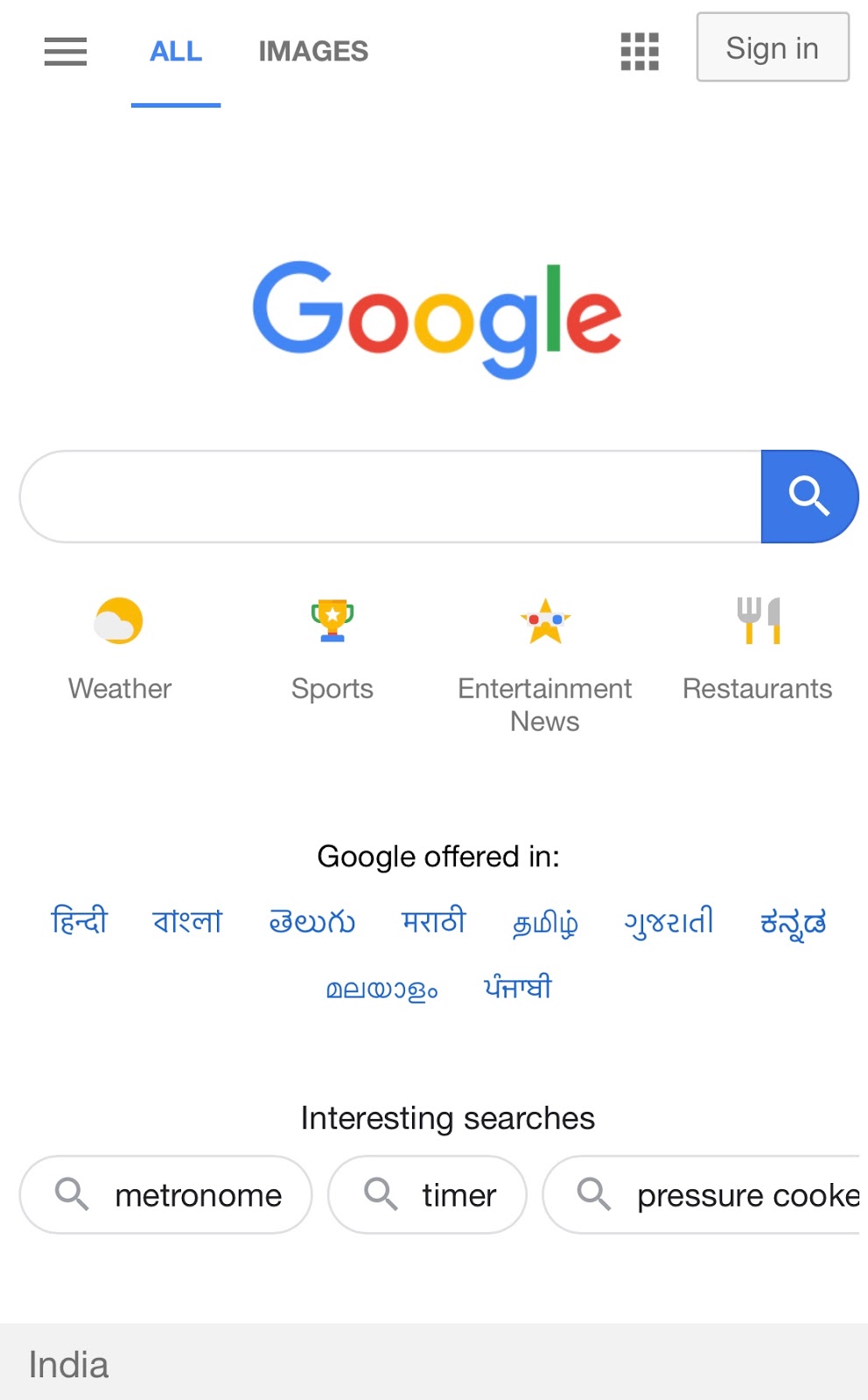Viewport: 868px width, 1400px height.
Task: Open the Sports shortcut
Action: pos(332,649)
